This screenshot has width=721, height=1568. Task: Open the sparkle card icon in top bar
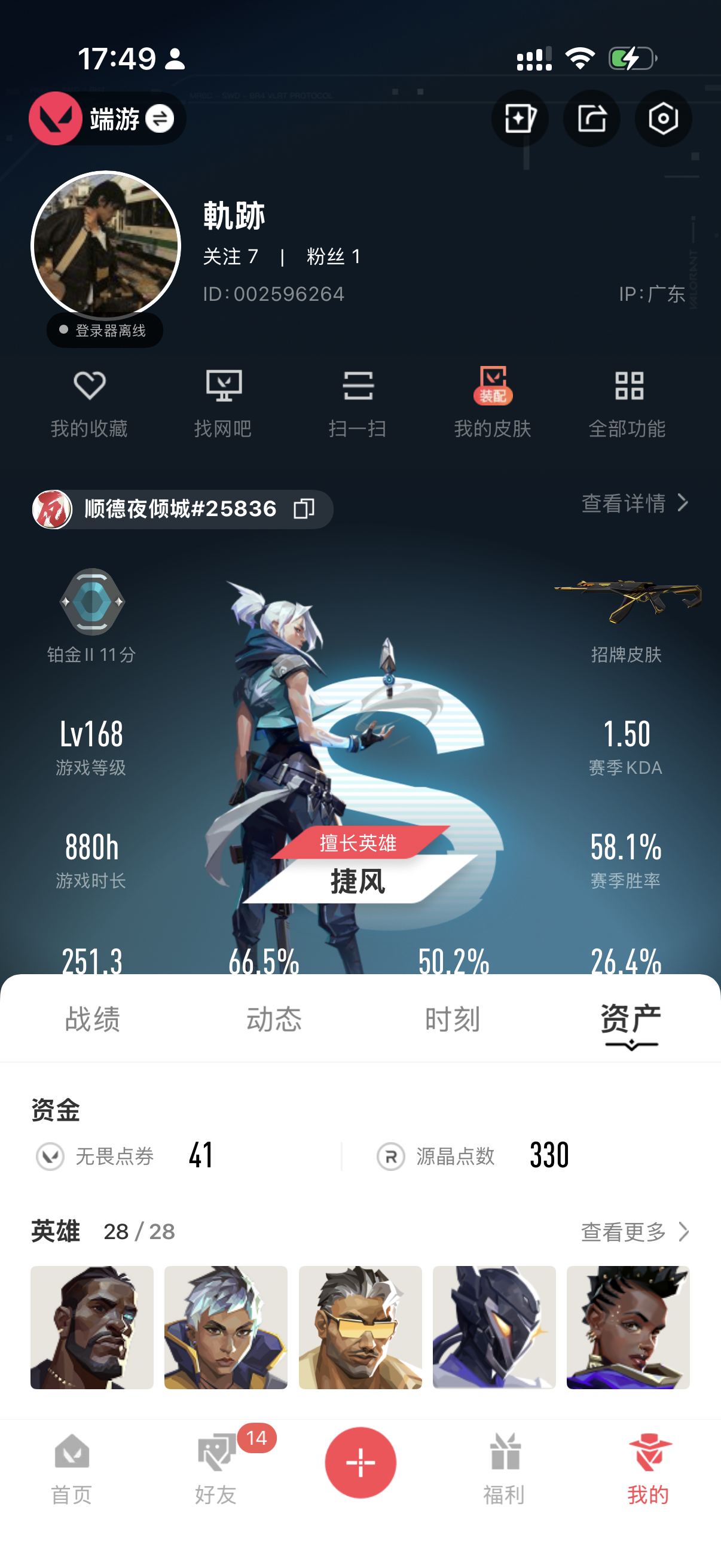click(519, 118)
